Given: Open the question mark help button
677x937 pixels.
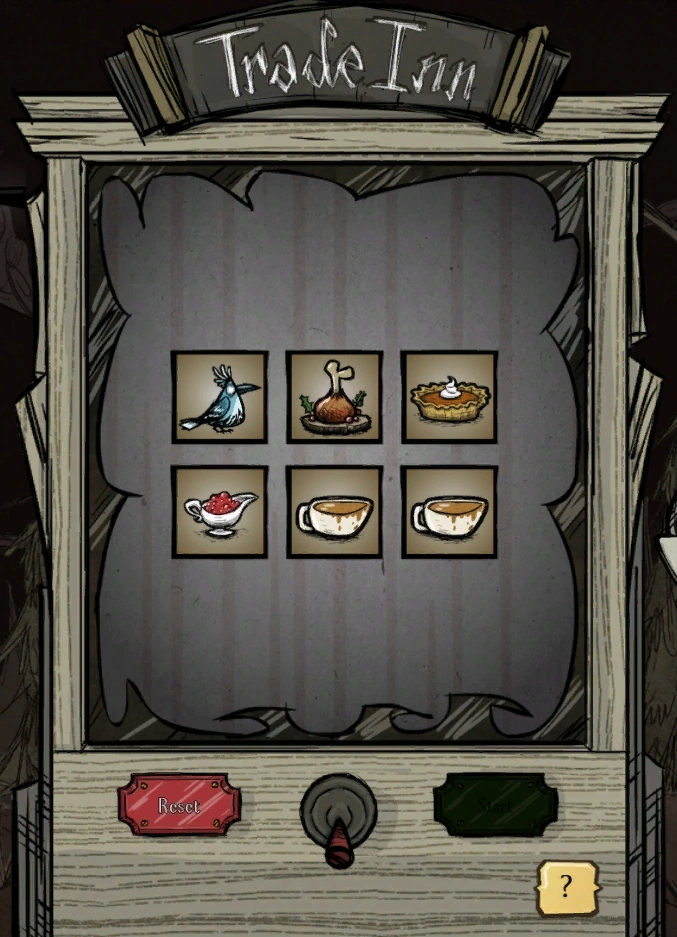Looking at the screenshot, I should [x=567, y=887].
